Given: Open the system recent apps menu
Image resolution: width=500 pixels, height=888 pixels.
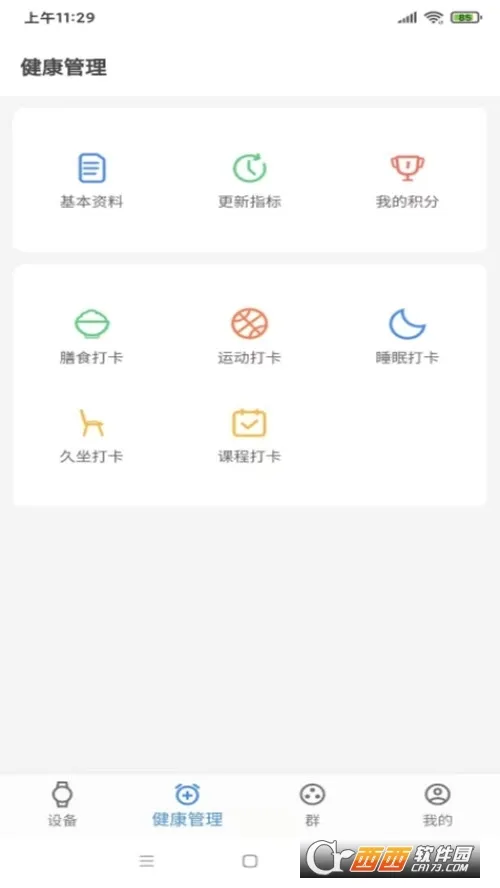Looking at the screenshot, I should [147, 861].
